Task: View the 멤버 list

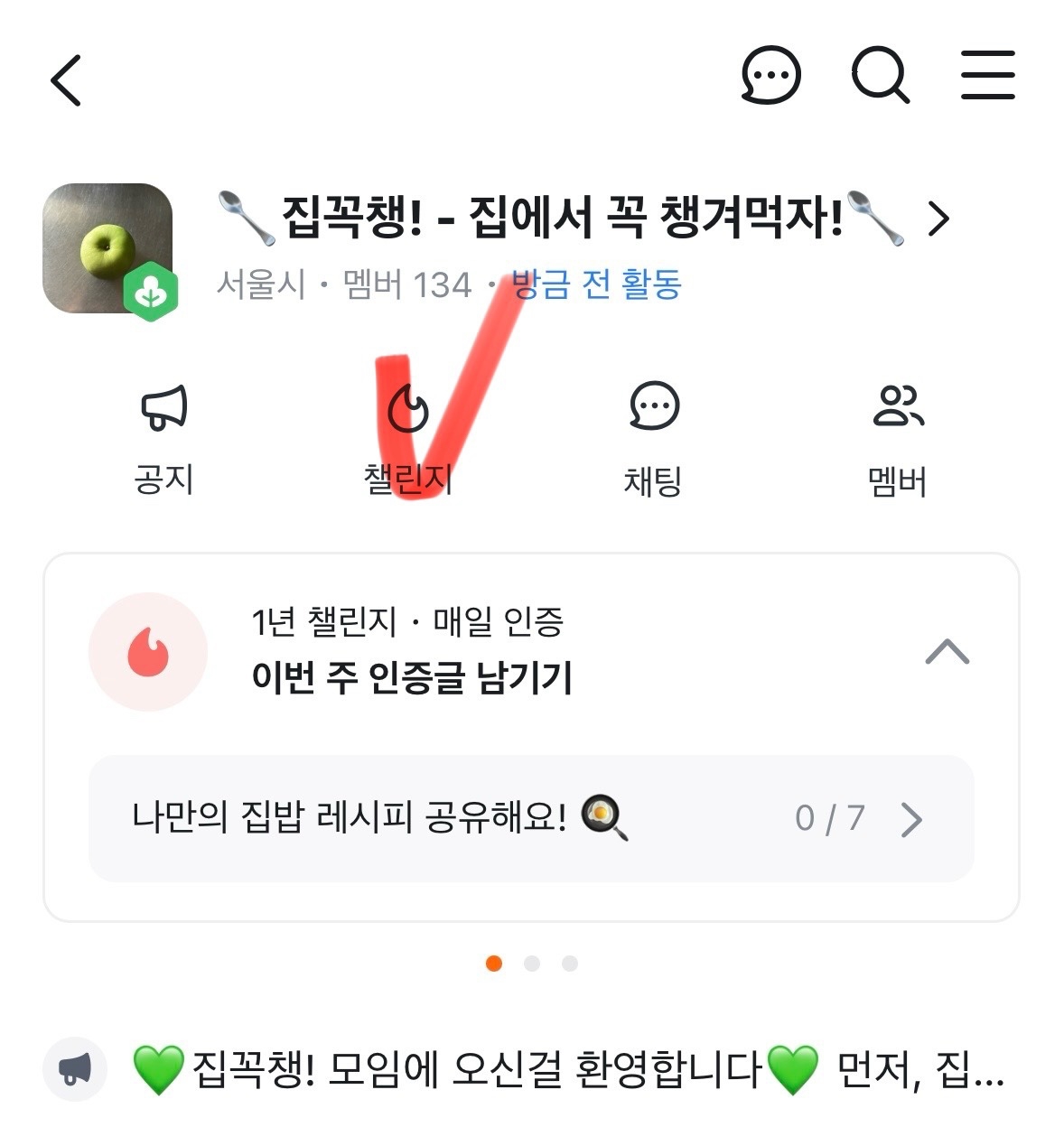Action: point(898,441)
